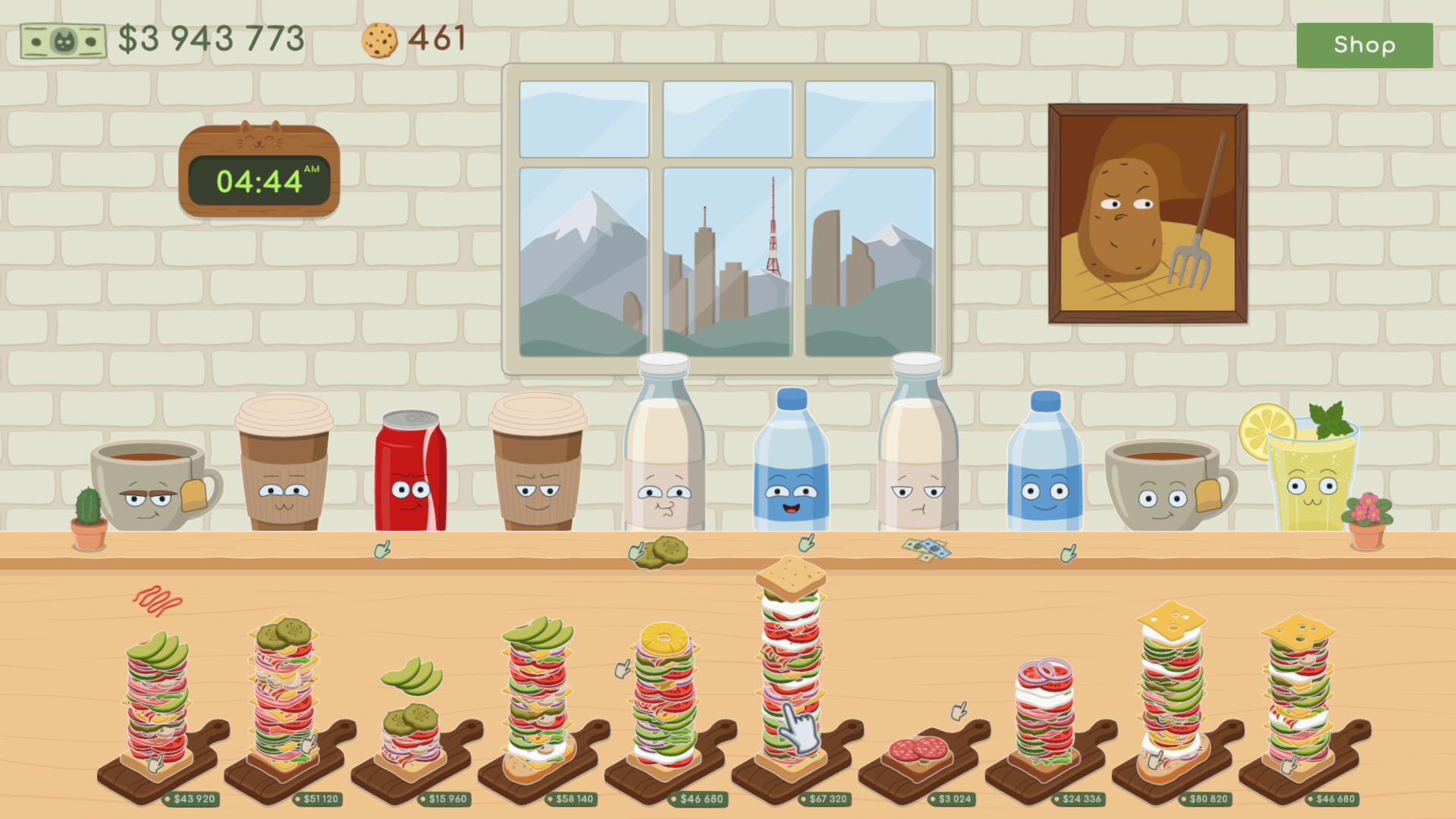The height and width of the screenshot is (819, 1456).
Task: Pick up the pickle slices on the counter
Action: [661, 552]
